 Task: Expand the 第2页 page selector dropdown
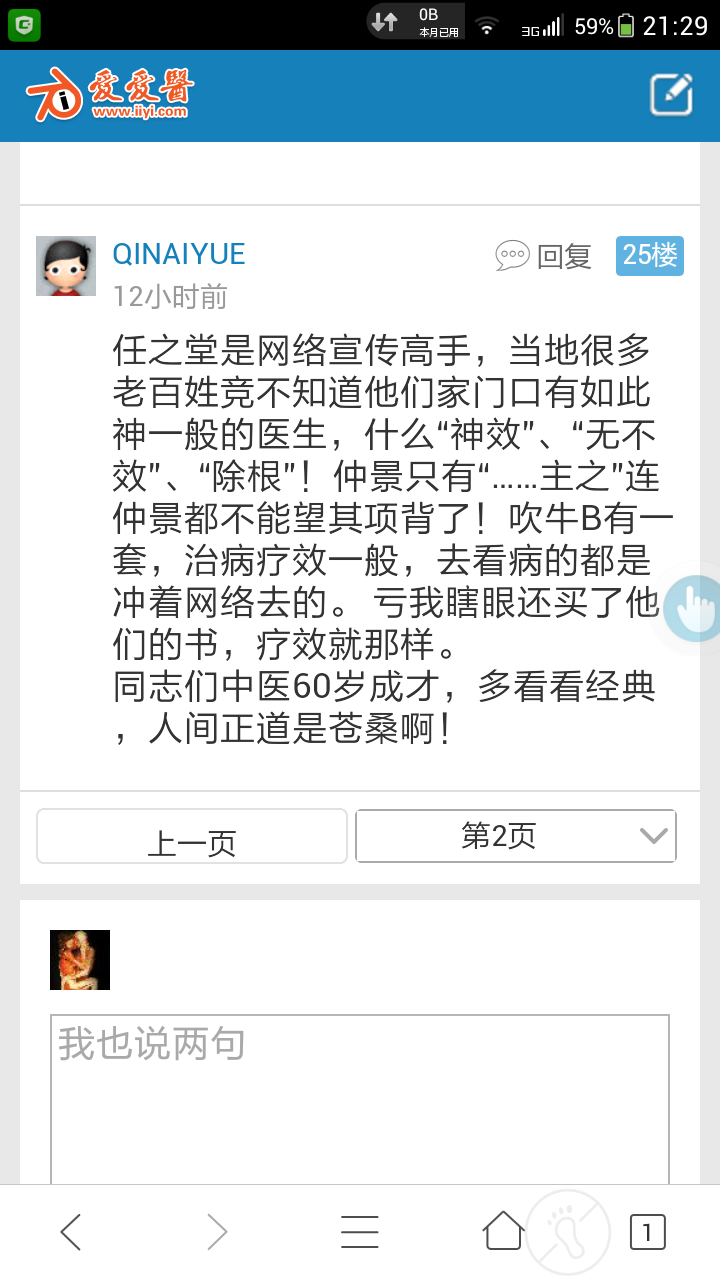pyautogui.click(x=516, y=836)
